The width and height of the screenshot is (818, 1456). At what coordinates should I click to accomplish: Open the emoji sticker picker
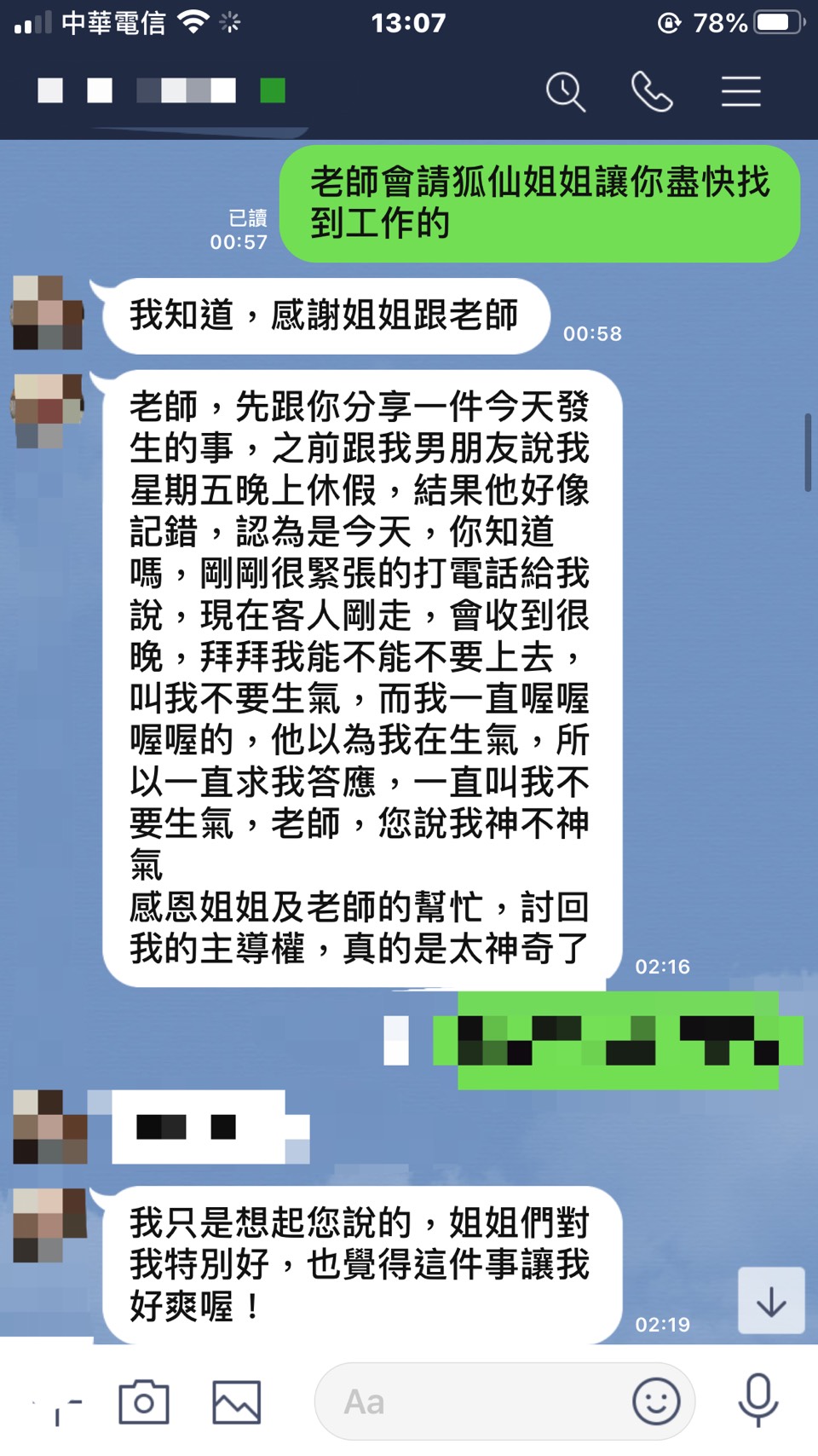pyautogui.click(x=655, y=1401)
